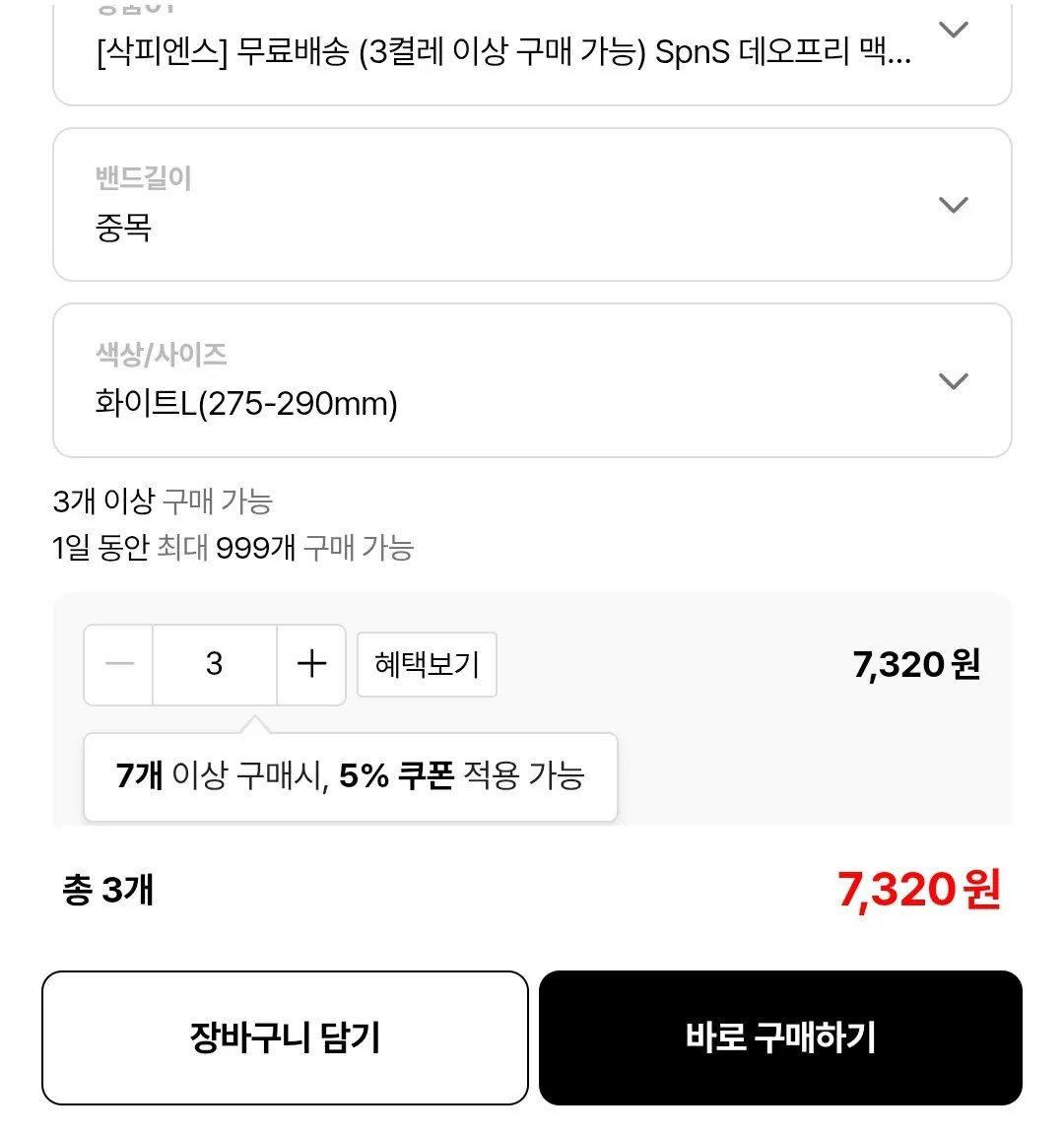Click the chevron next to 화이트L(275-290mm)

coord(953,381)
